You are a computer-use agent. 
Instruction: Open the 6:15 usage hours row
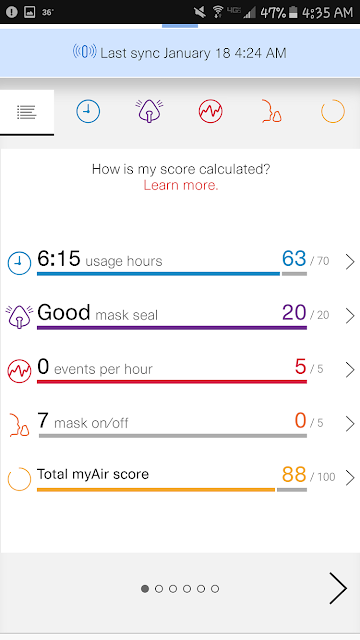point(180,262)
